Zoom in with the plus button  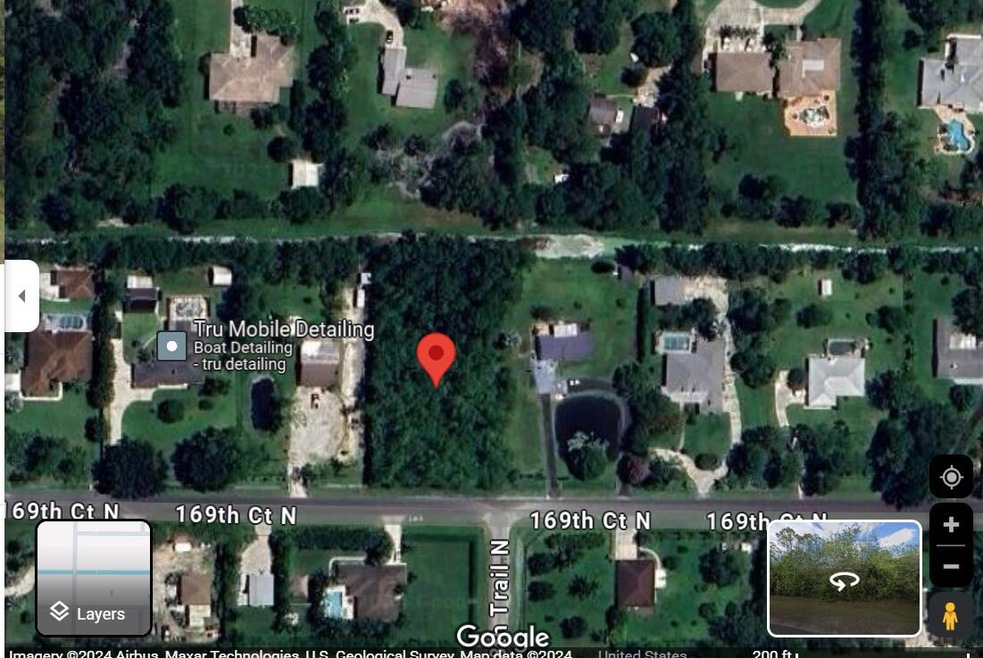pos(950,525)
